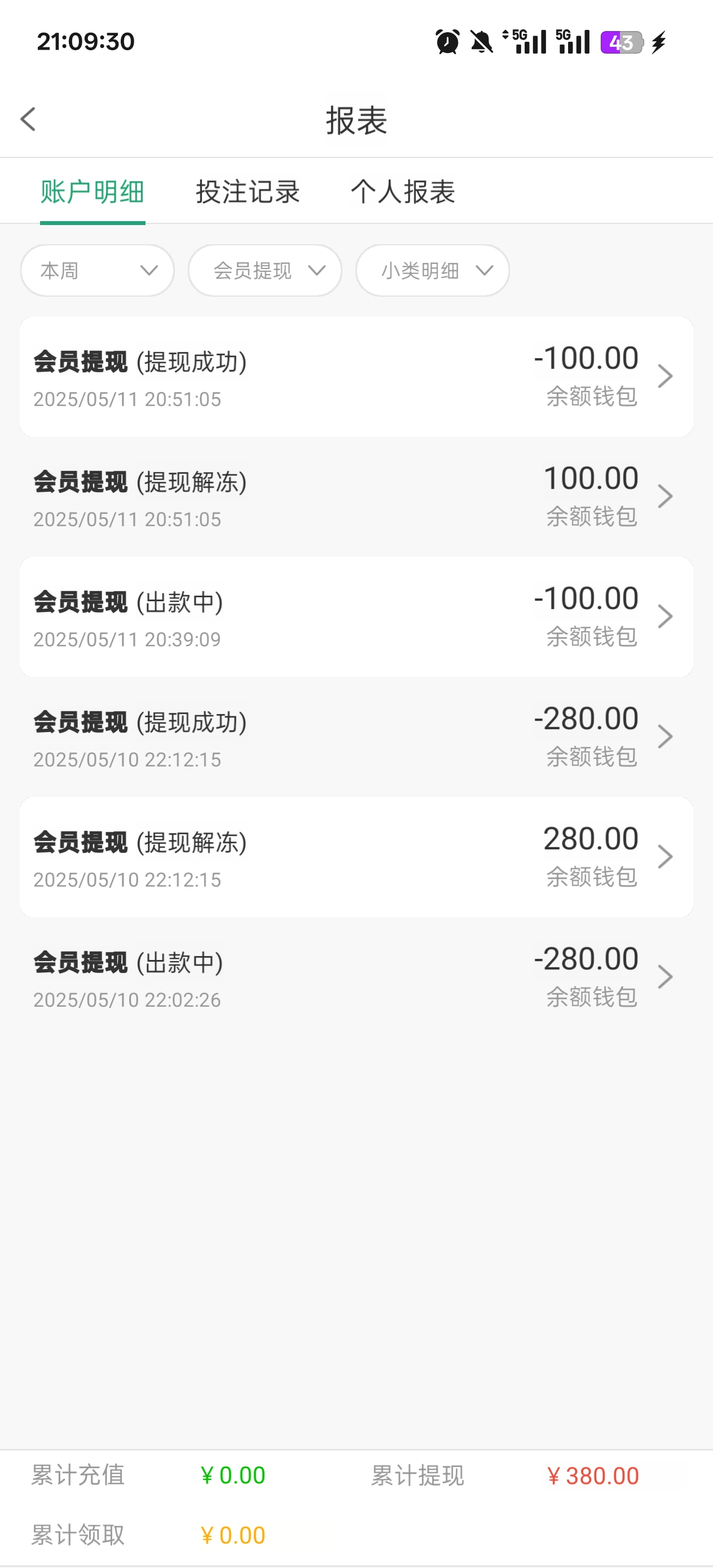Viewport: 713px width, 1568px height.
Task: Open 提现成功 record from 2025/05/10 22:12:15
Action: coord(356,737)
